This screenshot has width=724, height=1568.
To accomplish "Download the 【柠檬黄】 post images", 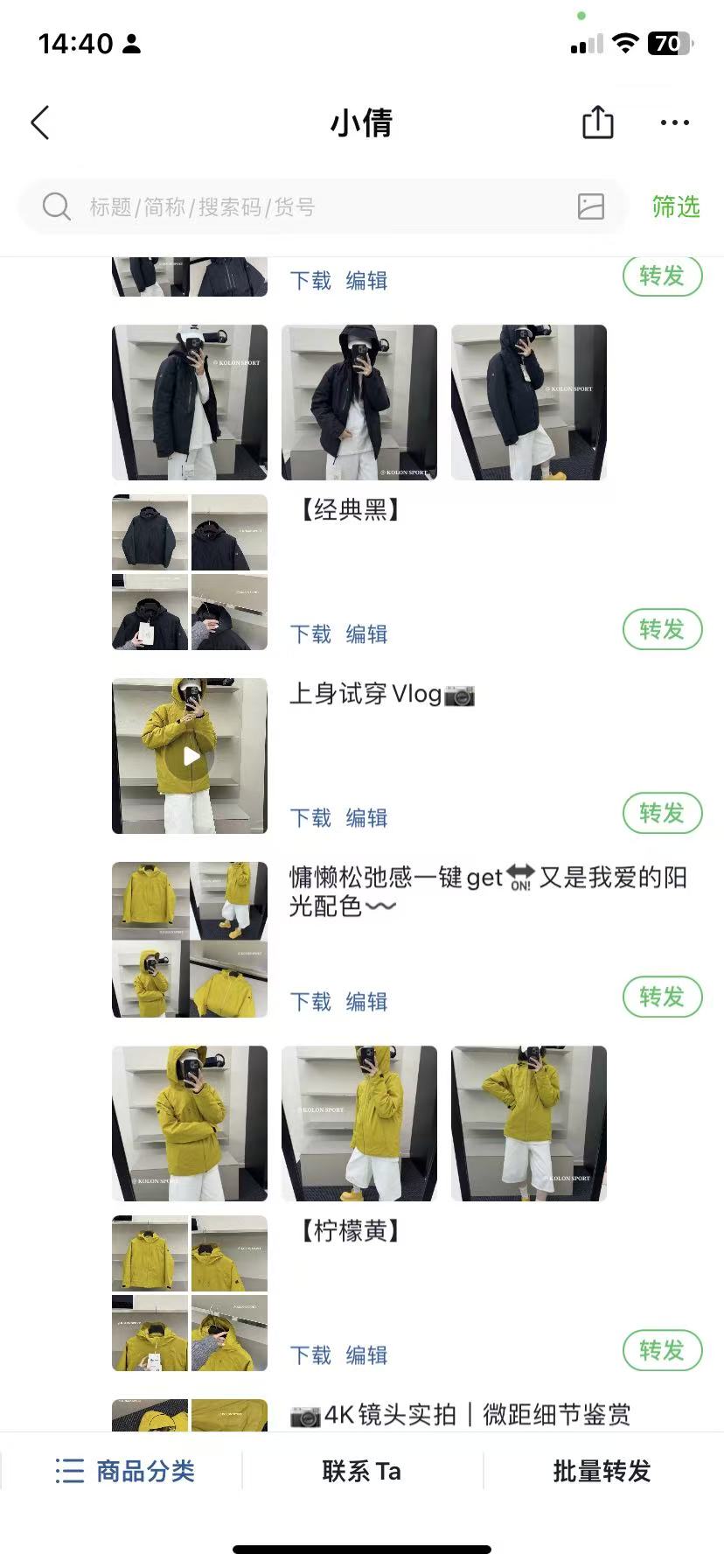I will click(x=310, y=1355).
